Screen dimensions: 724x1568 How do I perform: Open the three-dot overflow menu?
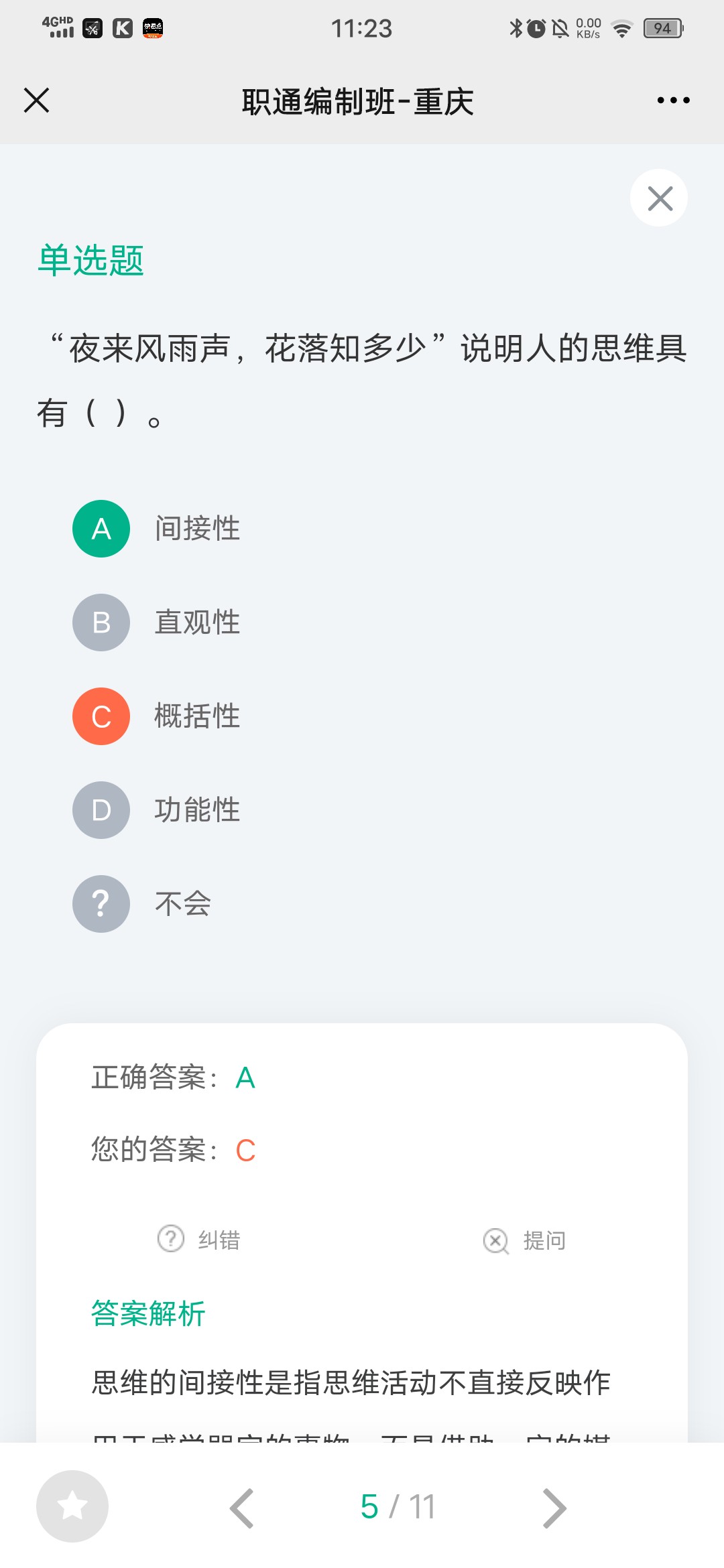click(673, 101)
